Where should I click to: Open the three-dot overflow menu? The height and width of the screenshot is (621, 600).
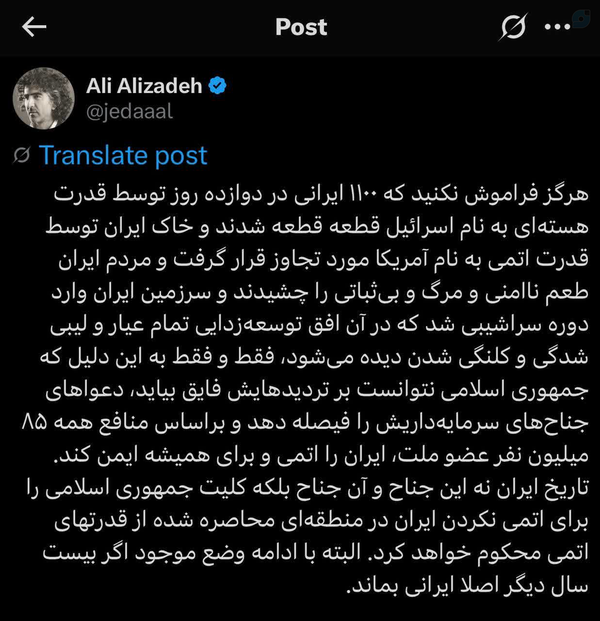pyautogui.click(x=556, y=27)
